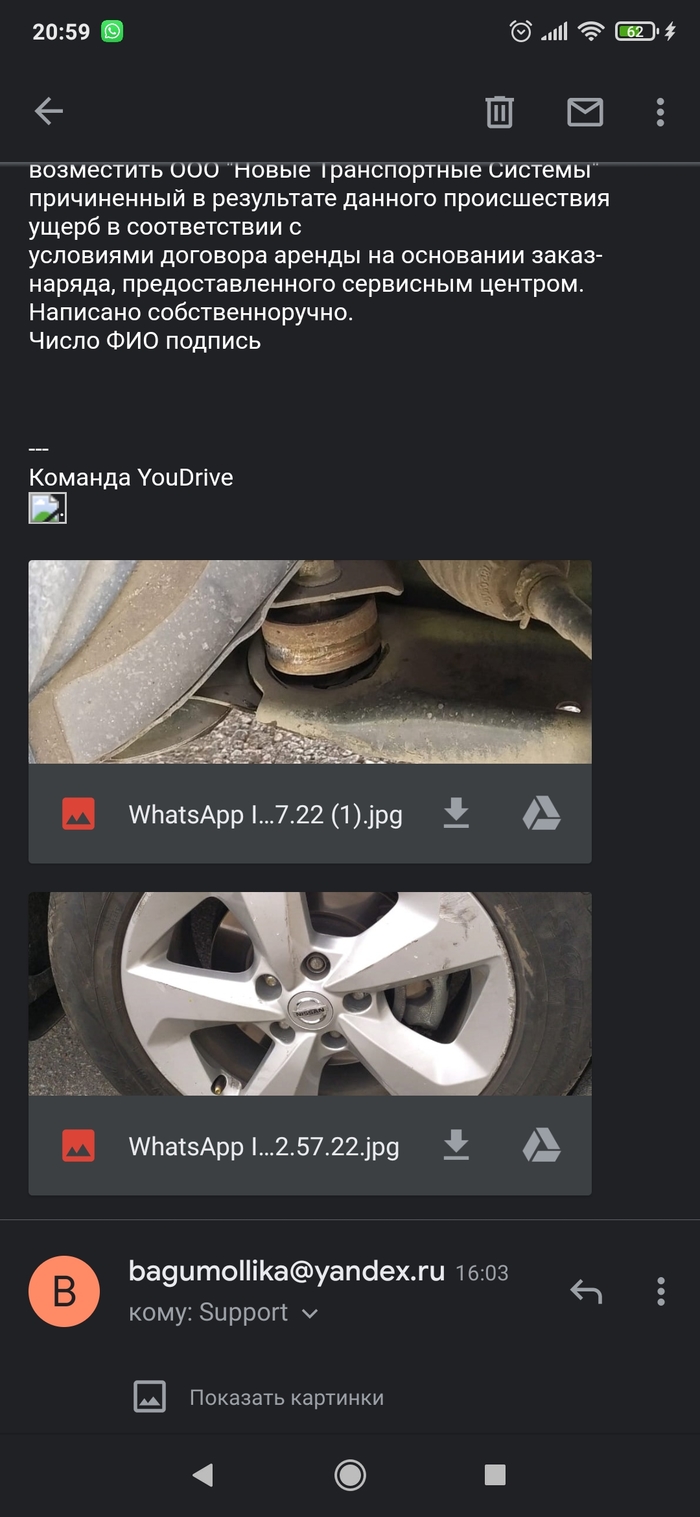Expand recipient details next to Support
The width and height of the screenshot is (700, 1517).
310,1314
